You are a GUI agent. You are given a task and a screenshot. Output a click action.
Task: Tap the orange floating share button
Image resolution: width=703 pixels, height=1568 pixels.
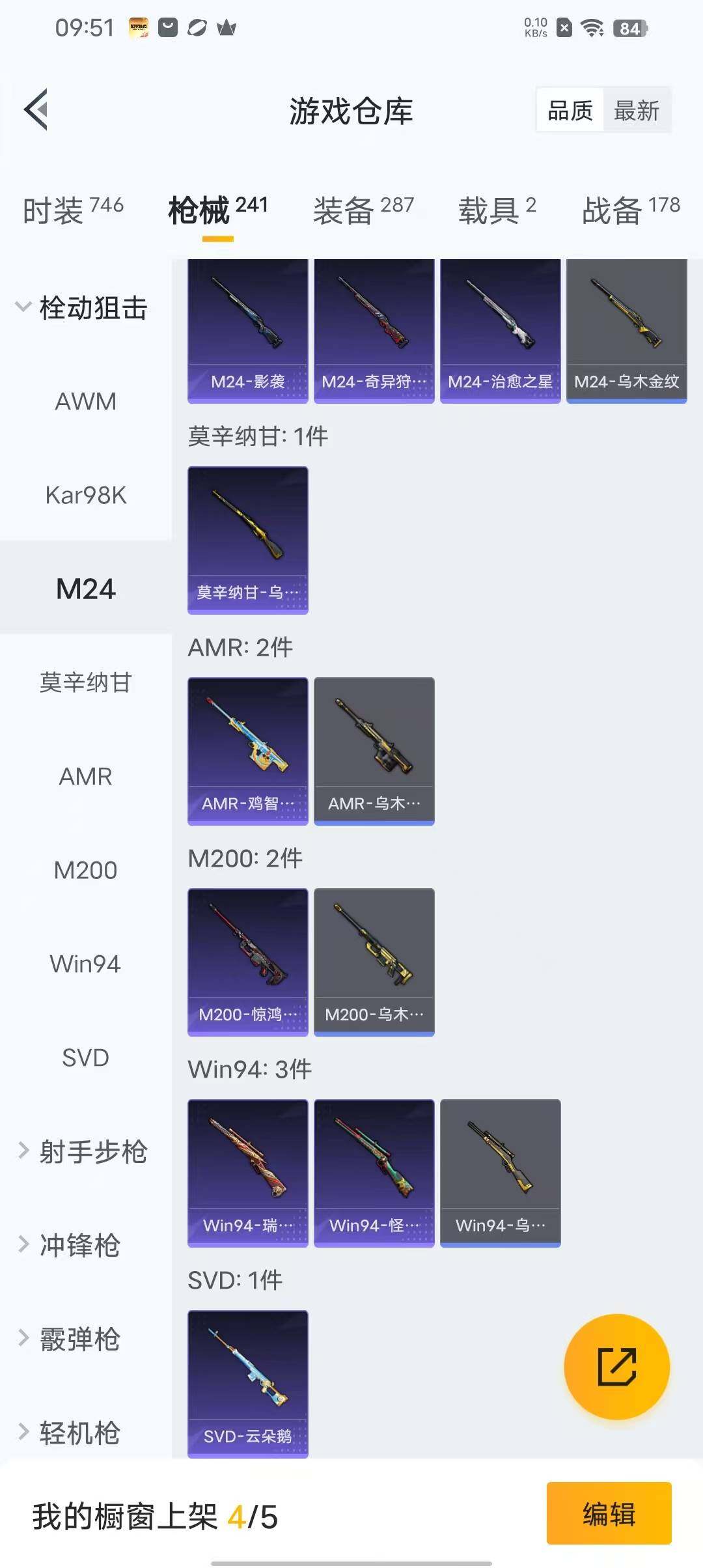616,1366
